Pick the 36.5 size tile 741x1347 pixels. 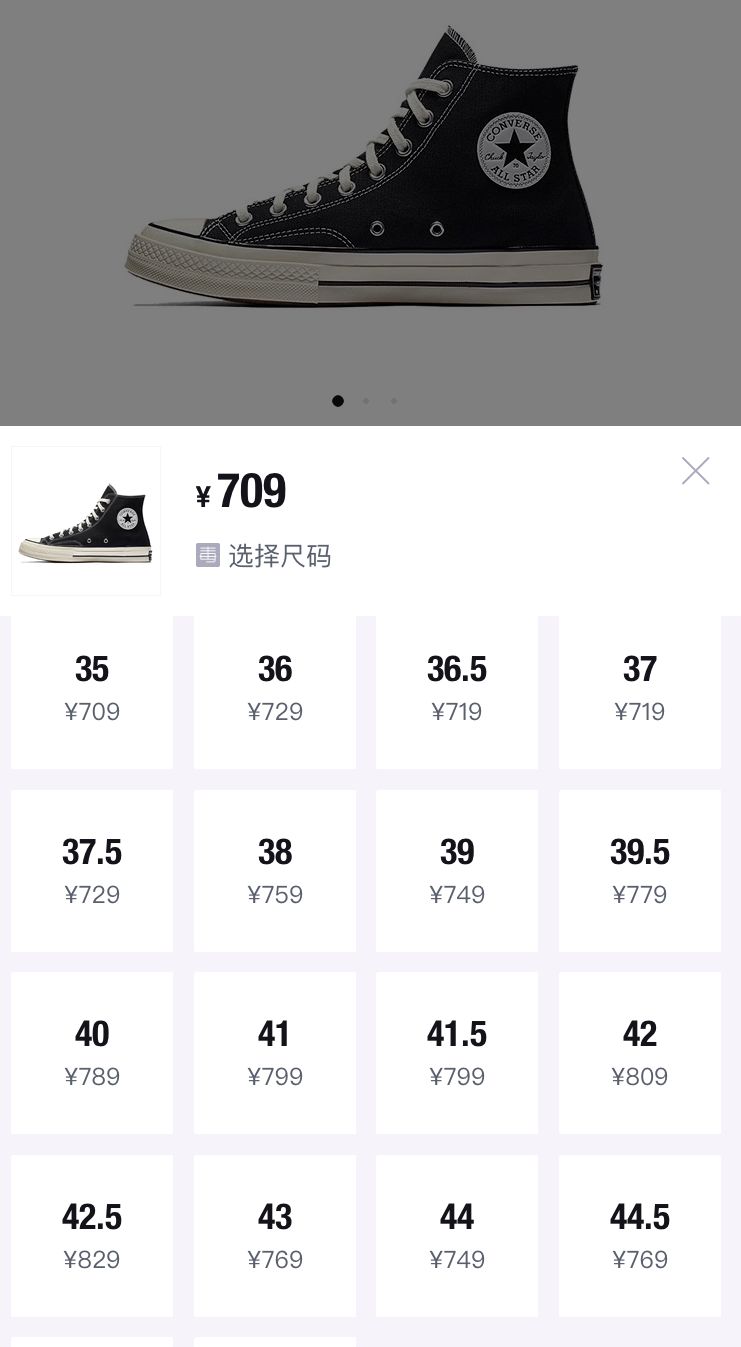tap(457, 687)
